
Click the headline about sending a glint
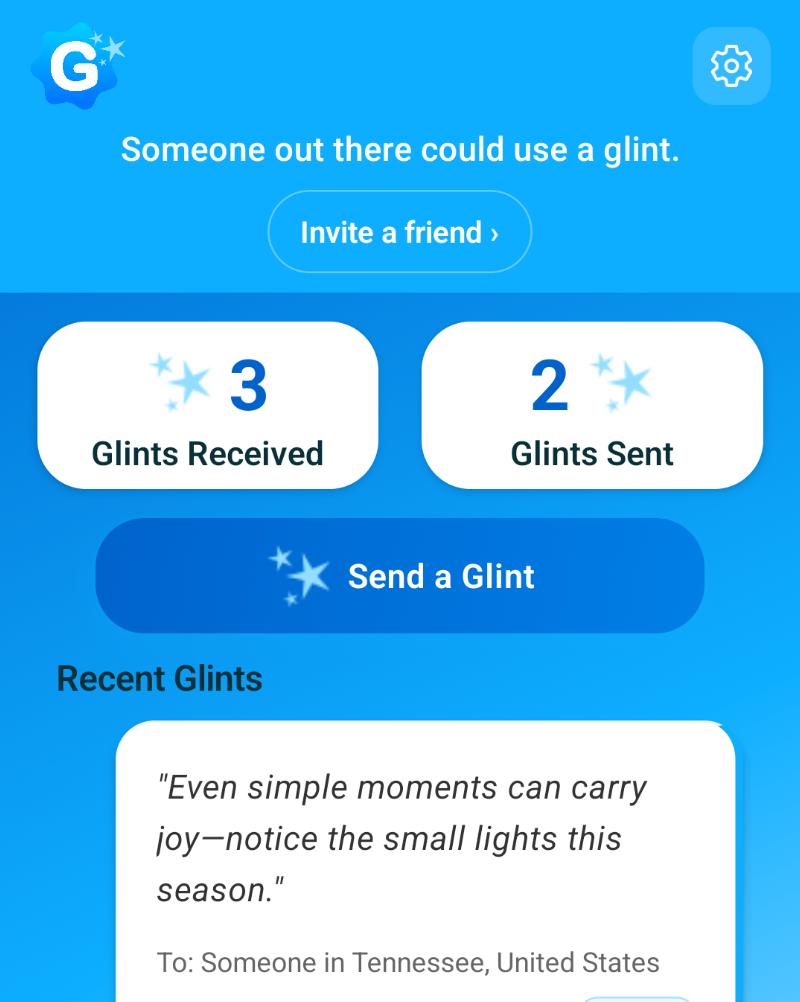coord(400,149)
